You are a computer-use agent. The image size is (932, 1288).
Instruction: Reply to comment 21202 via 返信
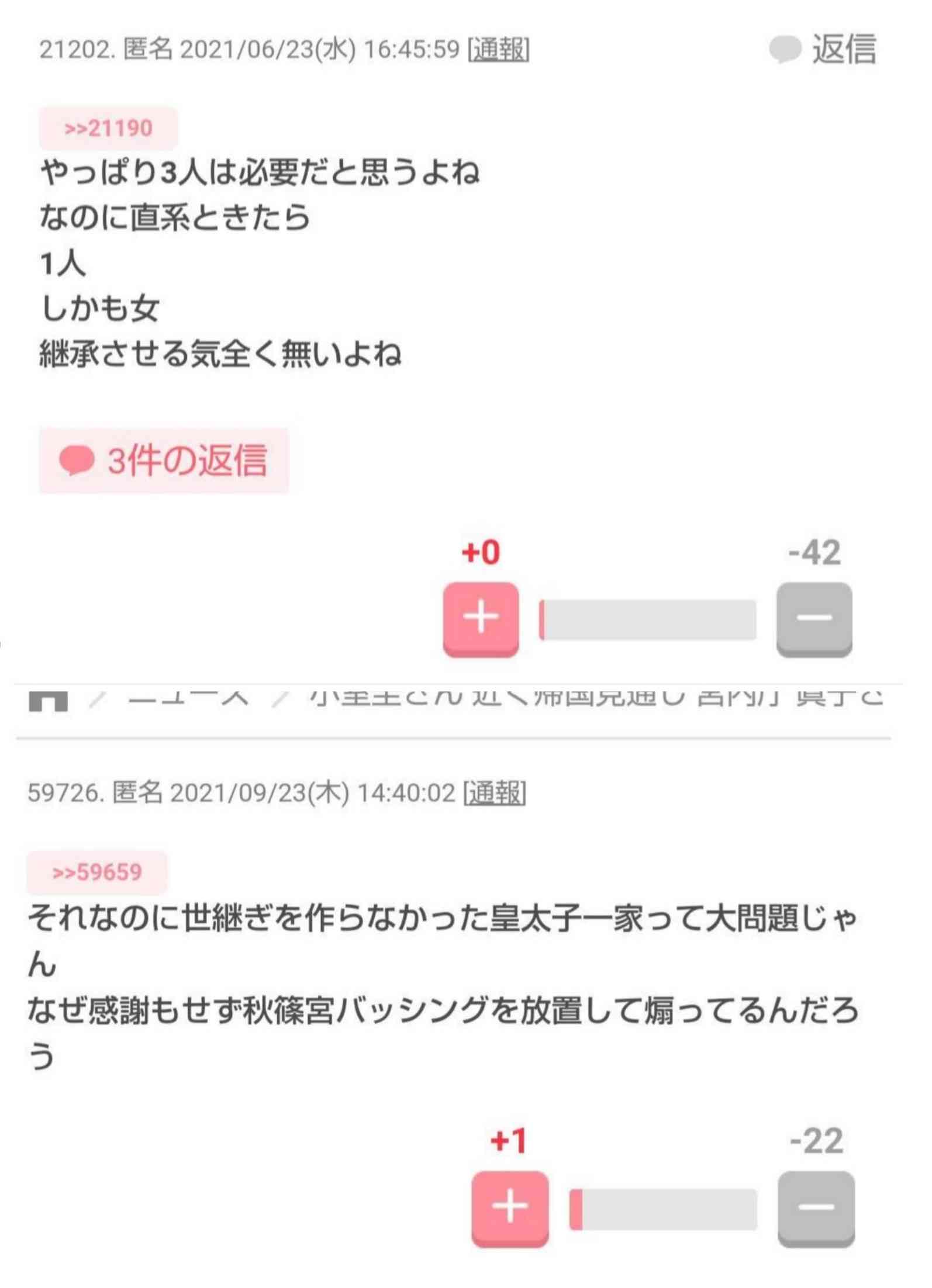click(823, 49)
